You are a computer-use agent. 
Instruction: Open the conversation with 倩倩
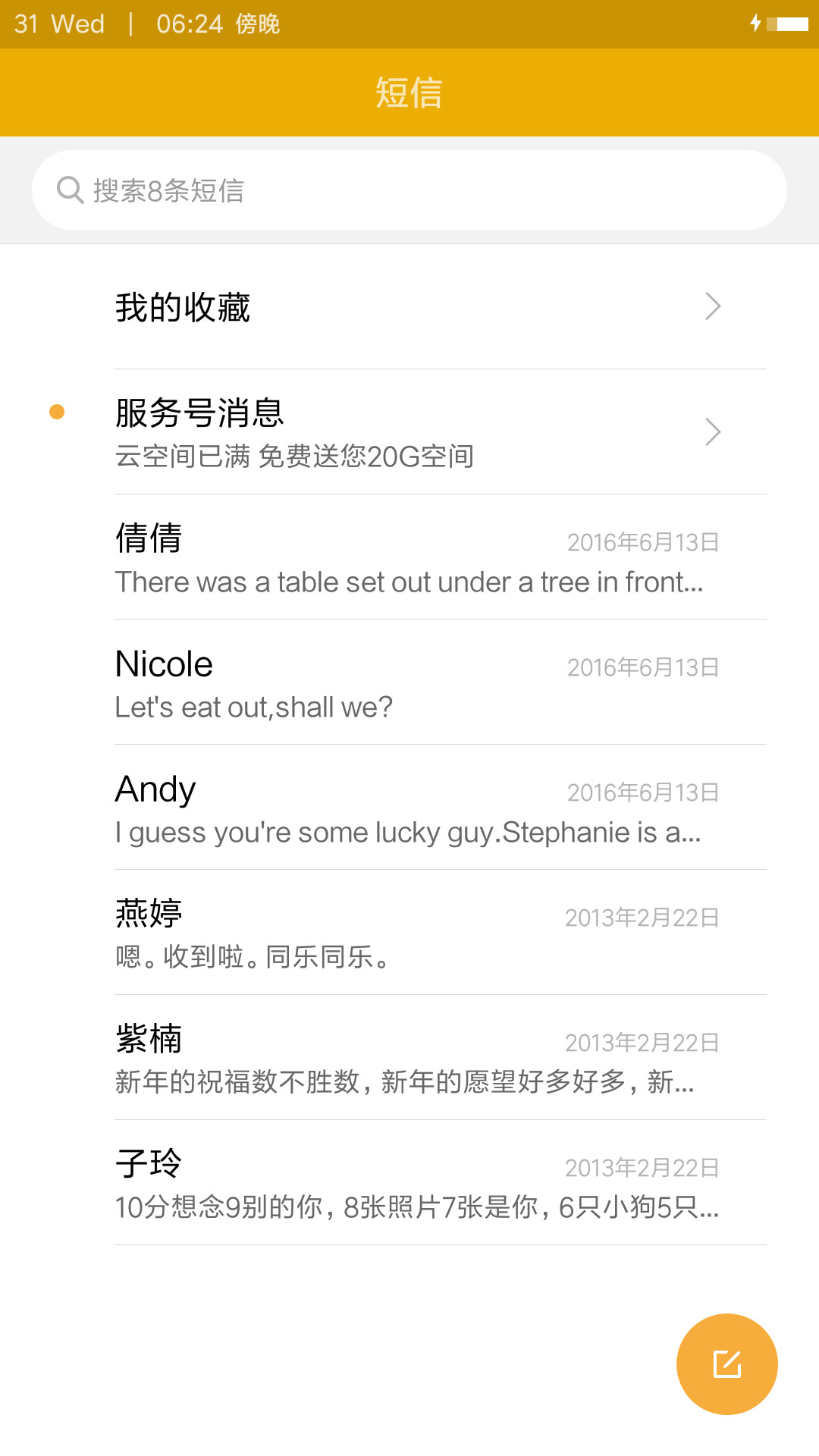409,557
